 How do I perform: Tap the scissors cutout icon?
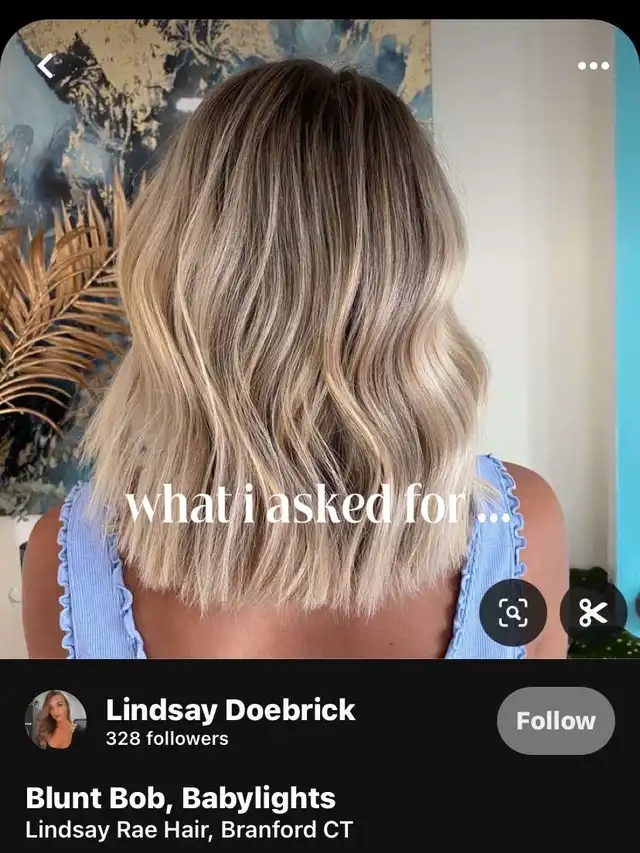(x=593, y=612)
